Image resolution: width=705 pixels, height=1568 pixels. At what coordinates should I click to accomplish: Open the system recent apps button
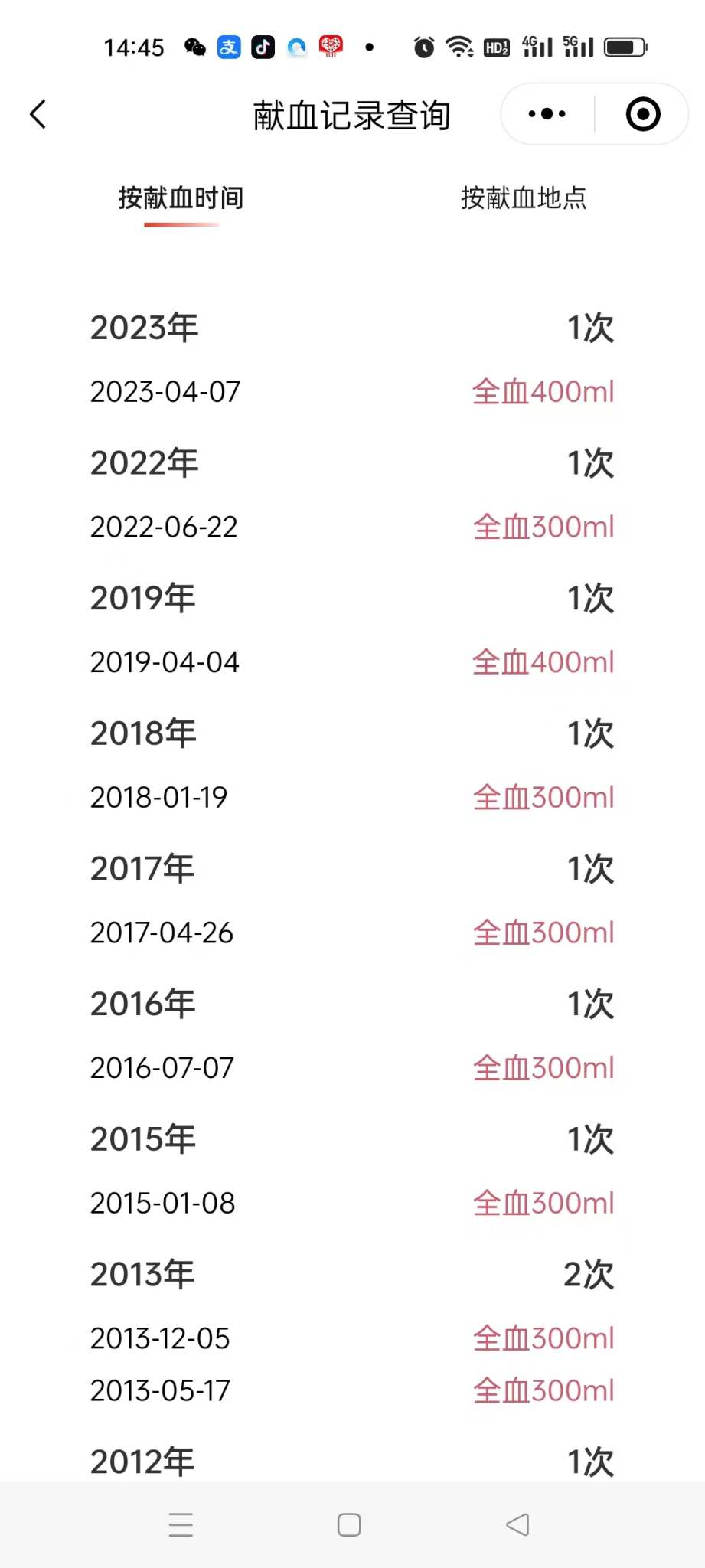click(x=181, y=1524)
